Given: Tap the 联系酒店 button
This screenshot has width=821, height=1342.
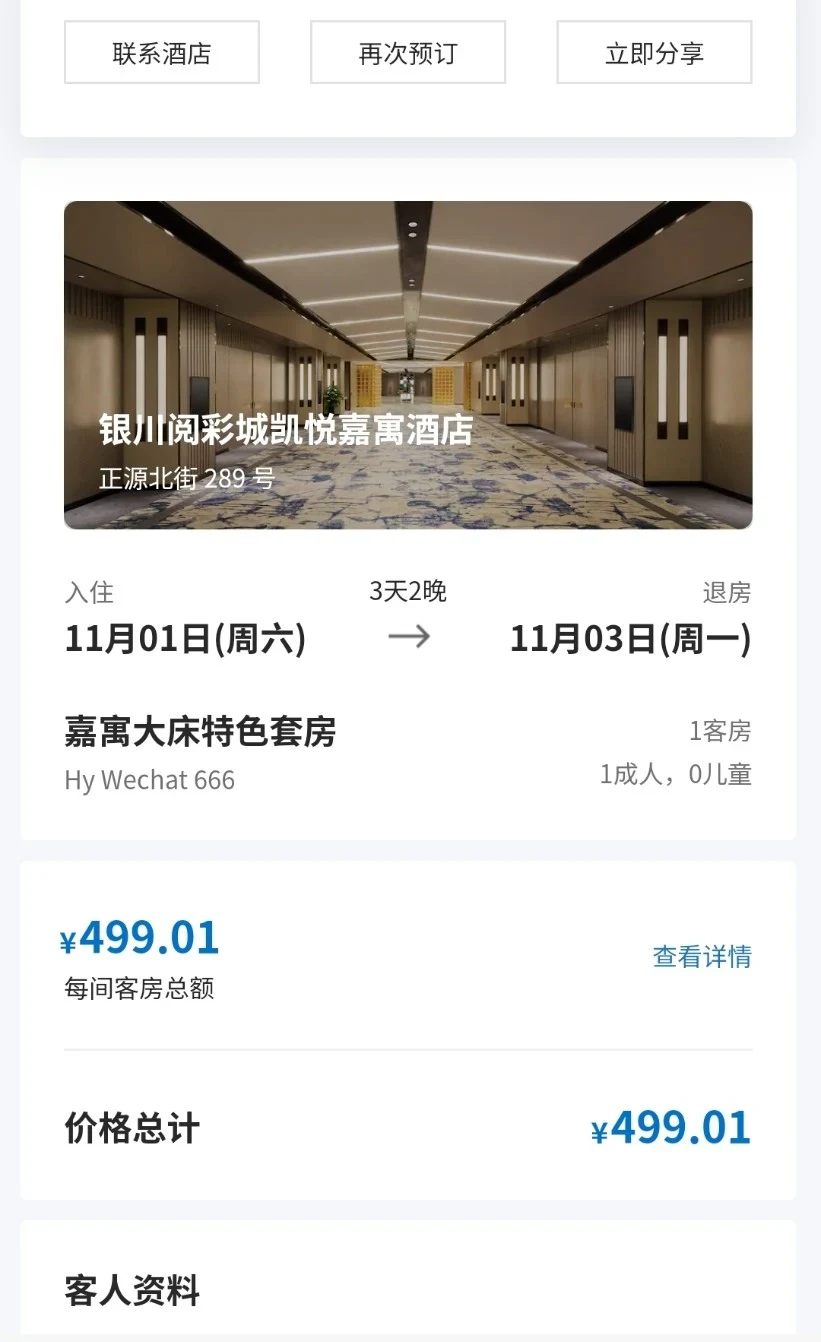Looking at the screenshot, I should click(x=162, y=52).
